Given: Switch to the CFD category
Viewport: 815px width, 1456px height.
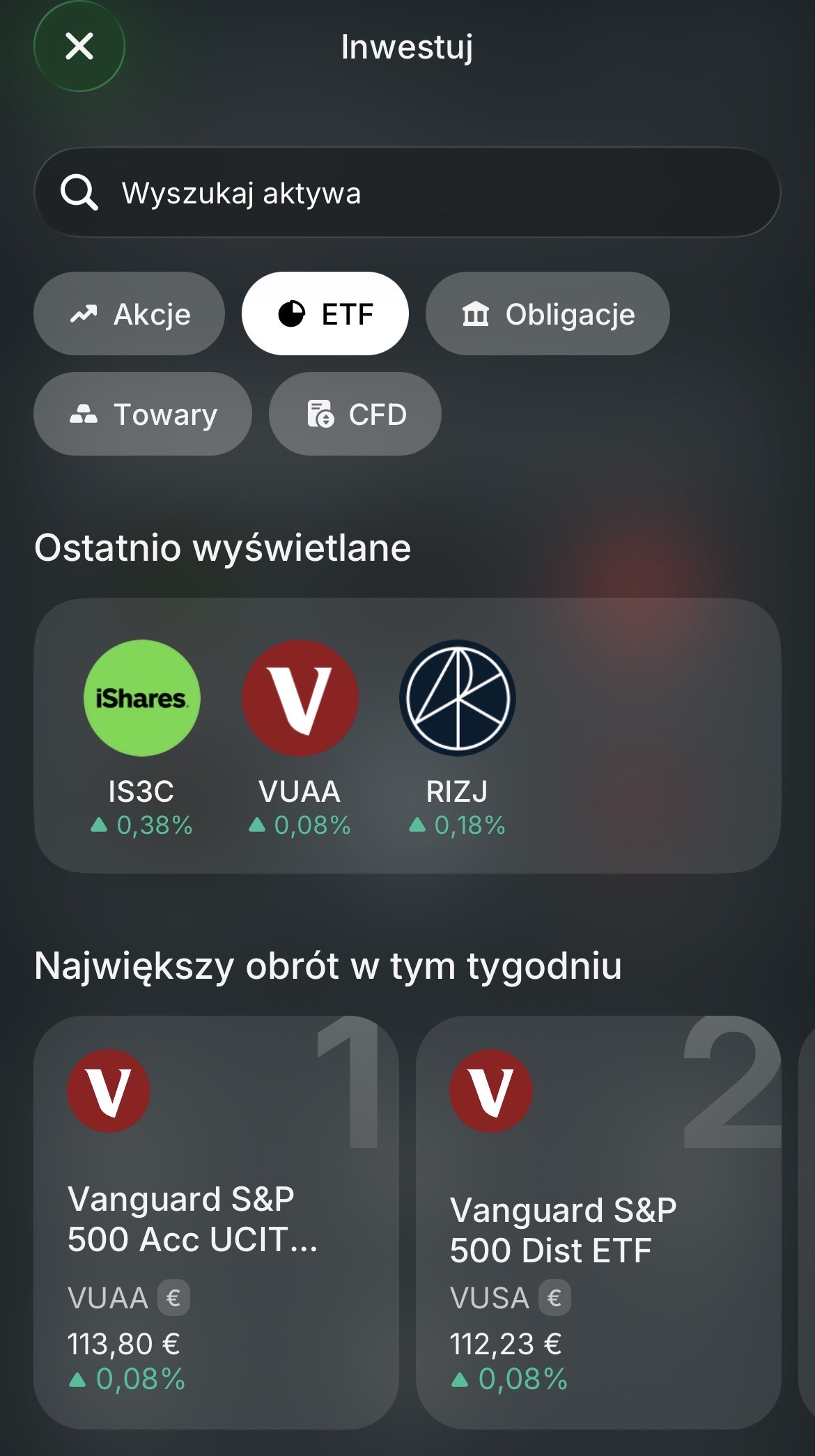Looking at the screenshot, I should [x=355, y=415].
